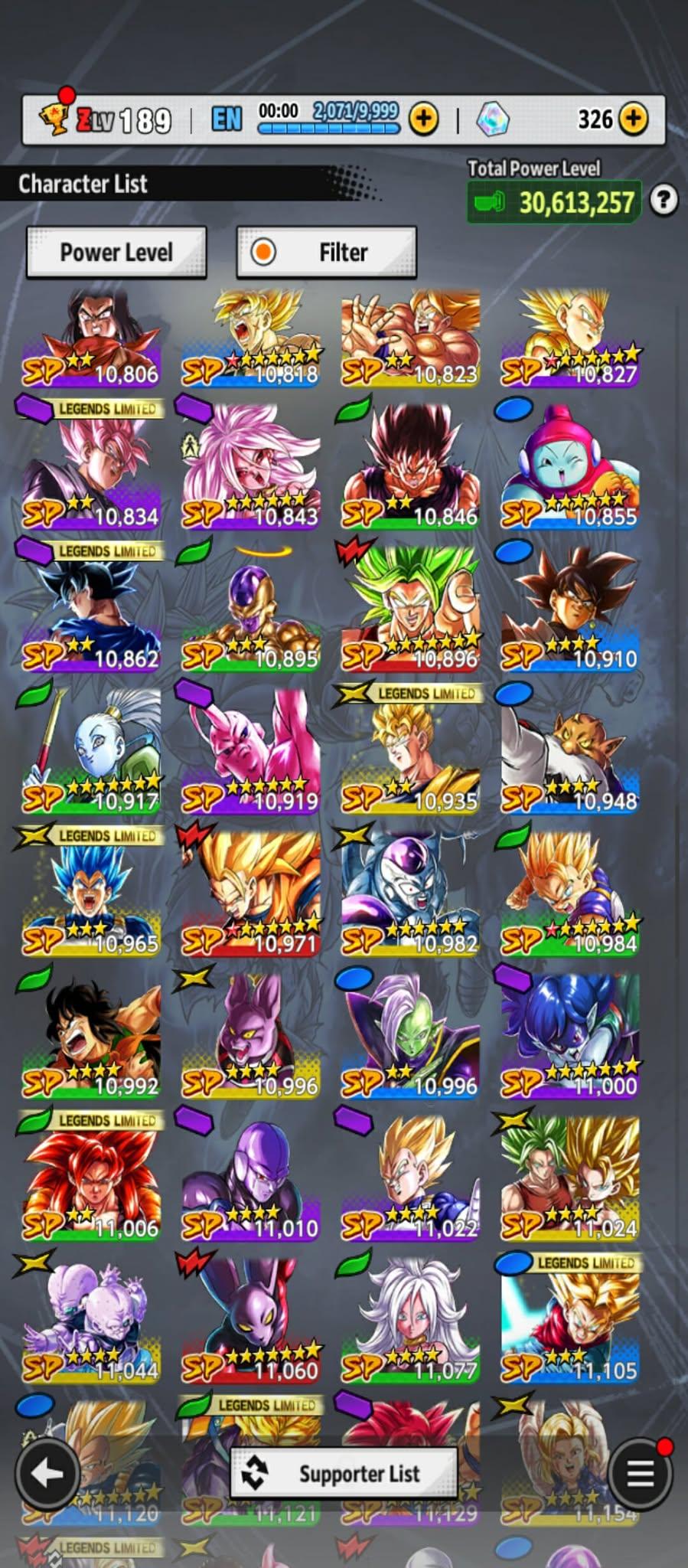Open Total Power Level help icon
This screenshot has width=688, height=1568.
point(664,201)
